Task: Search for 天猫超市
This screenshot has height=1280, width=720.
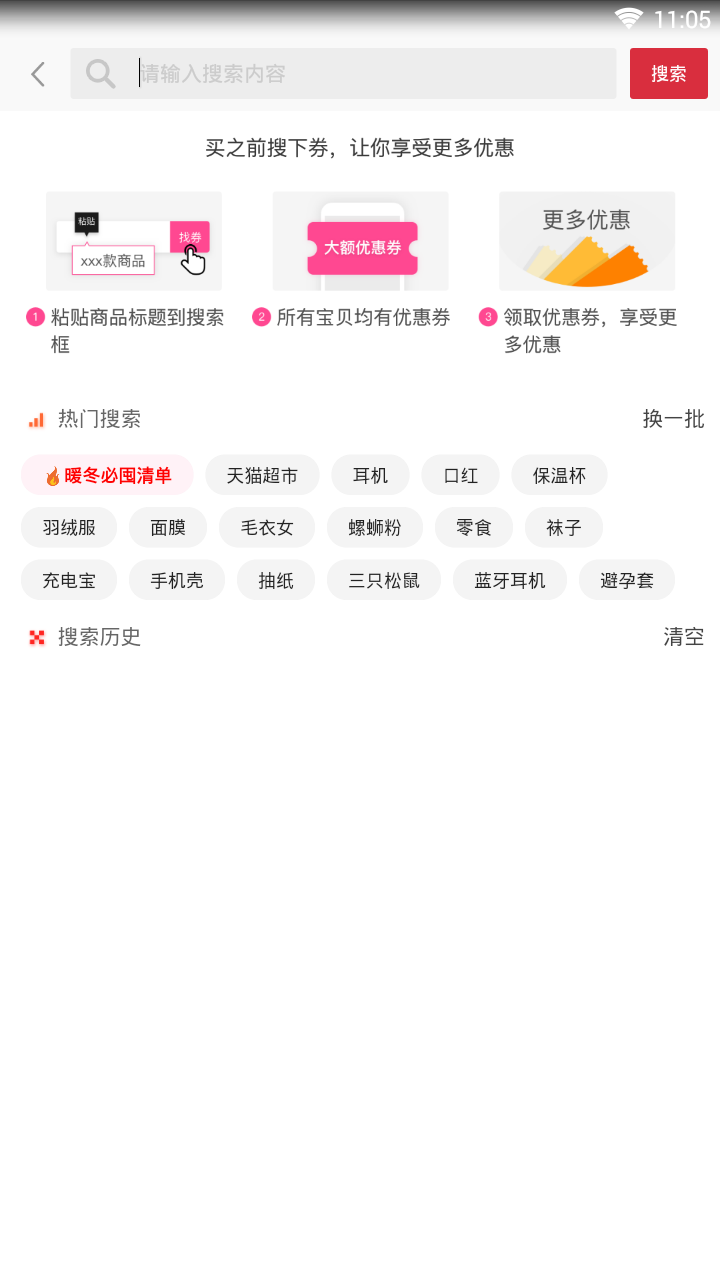Action: point(262,475)
